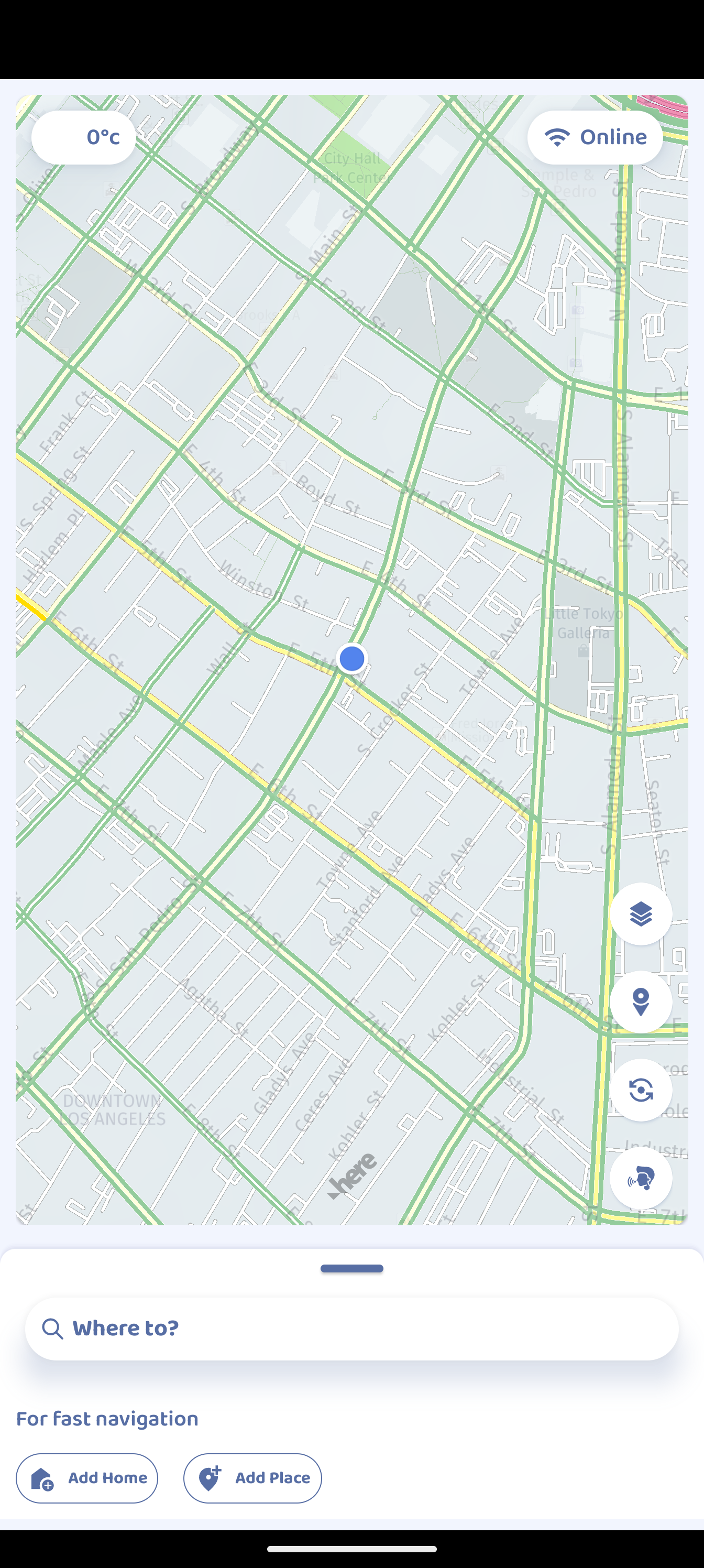Add a home address with Add Home
This screenshot has height=1568, width=704.
click(x=87, y=1478)
